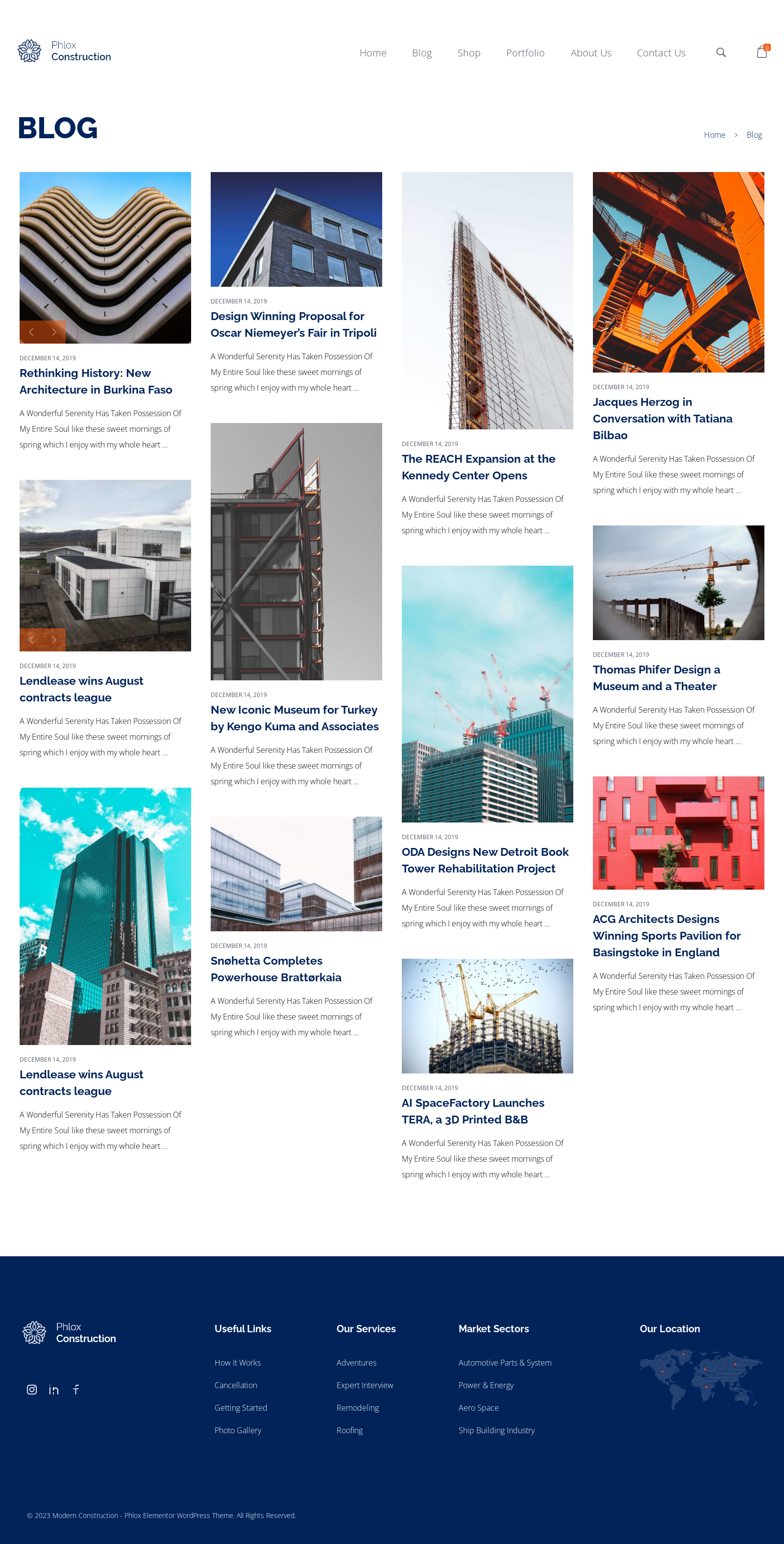This screenshot has width=784, height=1544.
Task: Open The REACH Expansion at the Kennedy Center article
Action: [478, 467]
